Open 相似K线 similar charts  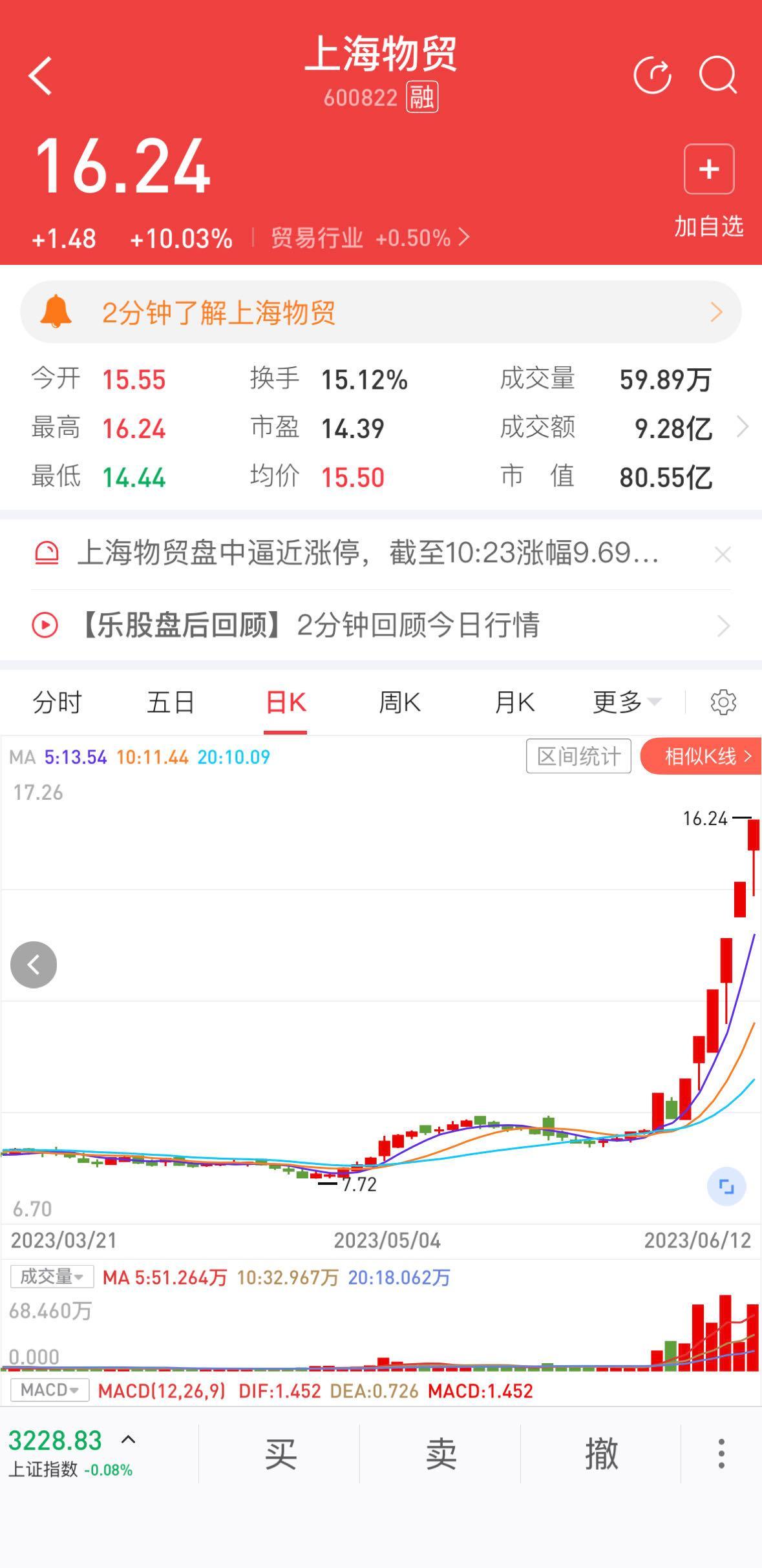703,756
